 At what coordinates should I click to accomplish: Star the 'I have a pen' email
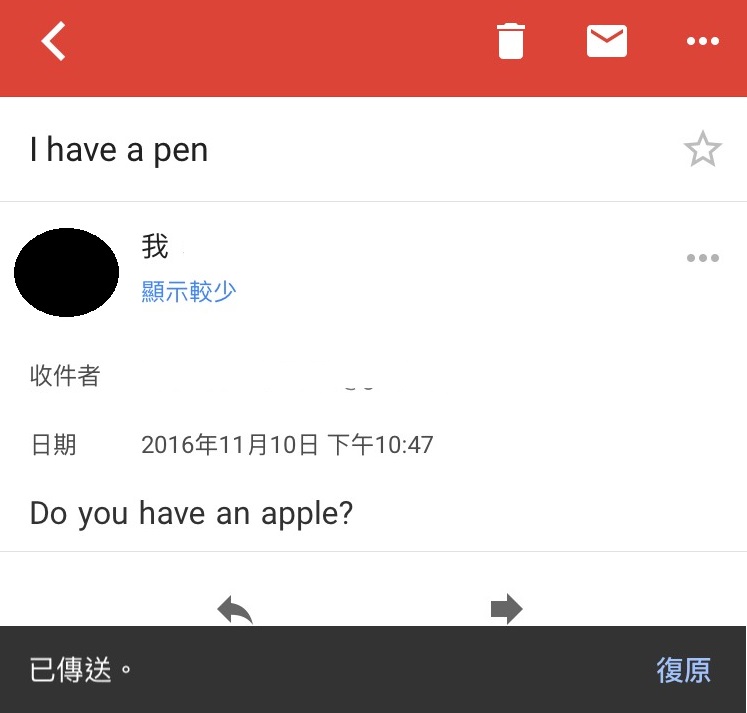tap(702, 150)
